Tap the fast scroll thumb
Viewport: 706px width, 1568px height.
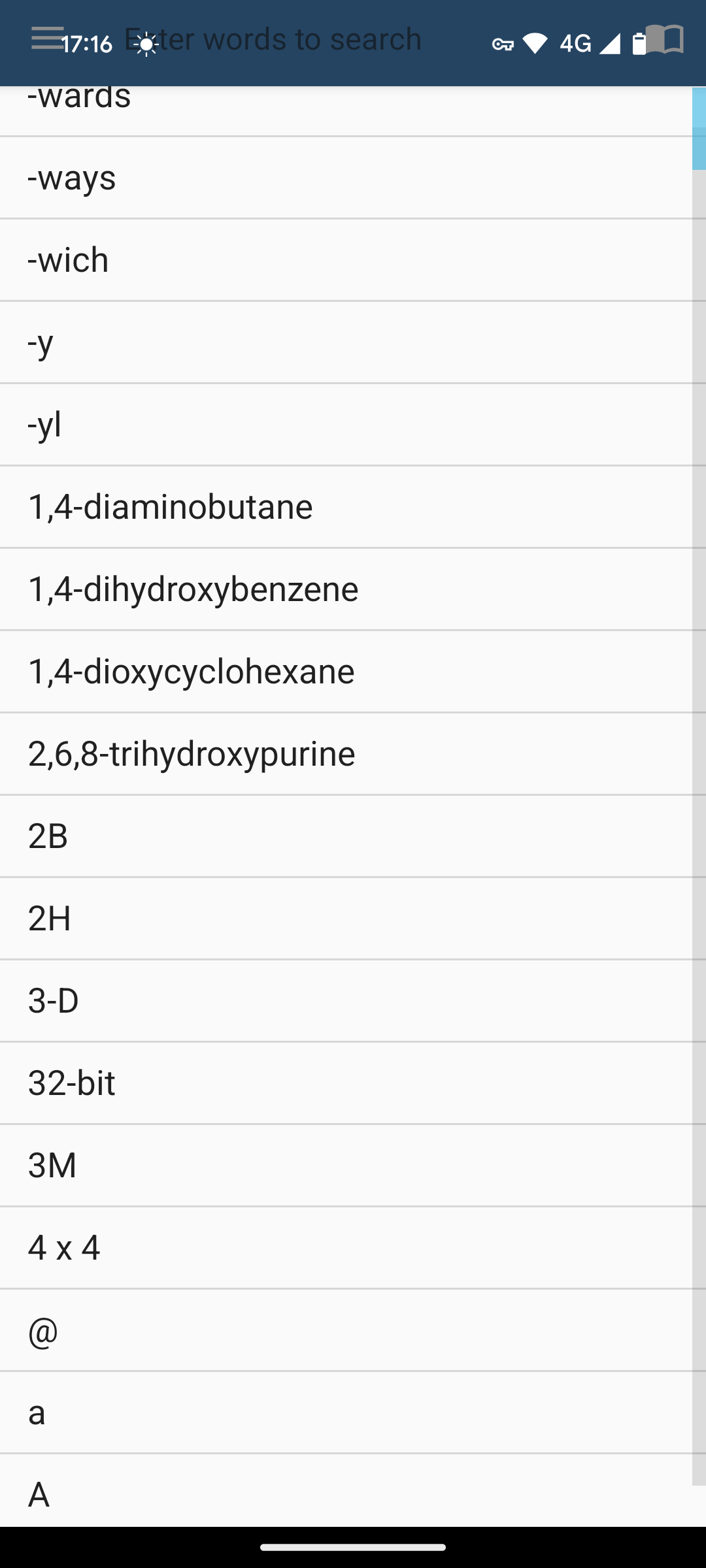coord(699,129)
